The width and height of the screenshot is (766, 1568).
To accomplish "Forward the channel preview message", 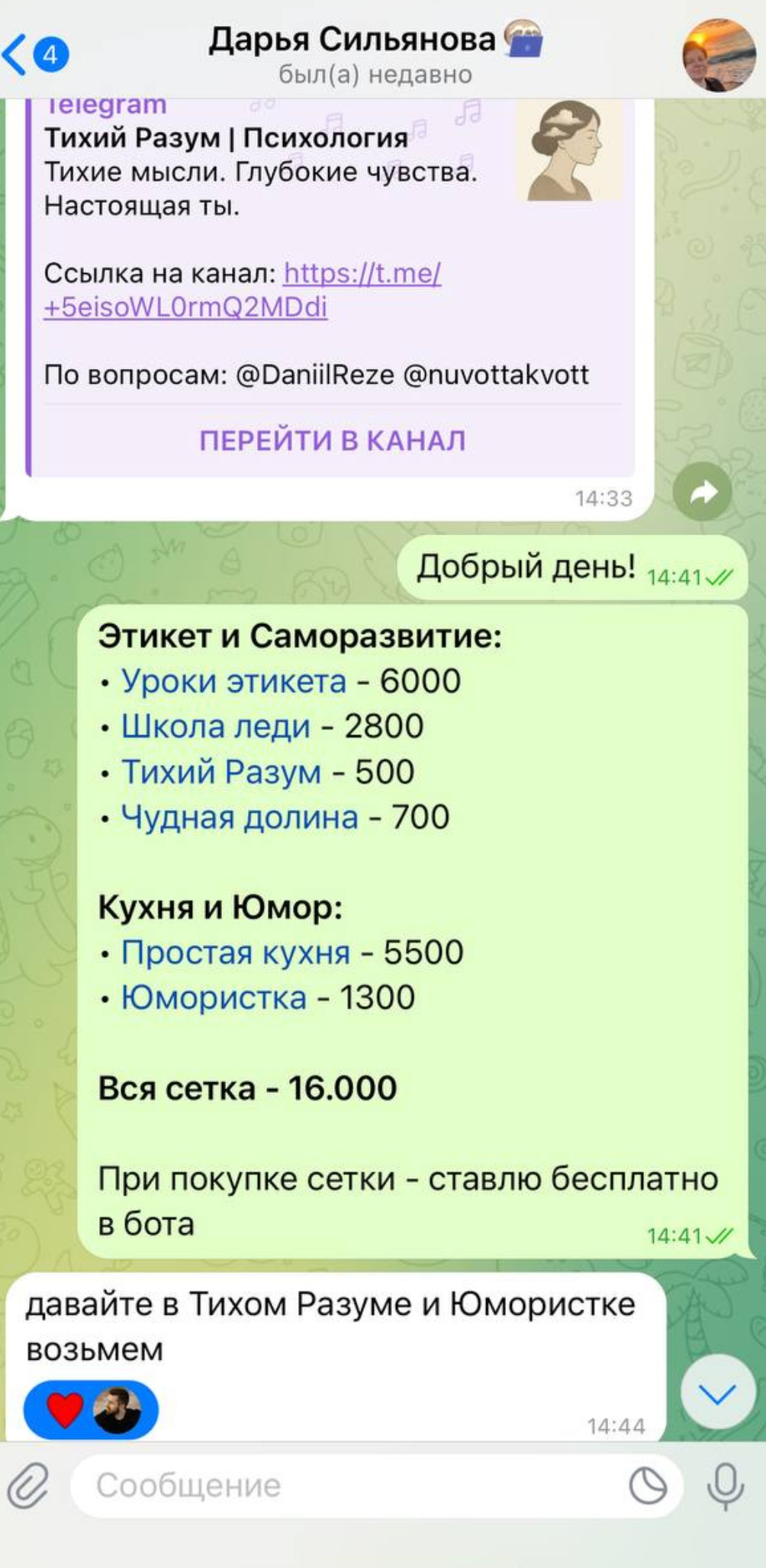I will point(702,492).
